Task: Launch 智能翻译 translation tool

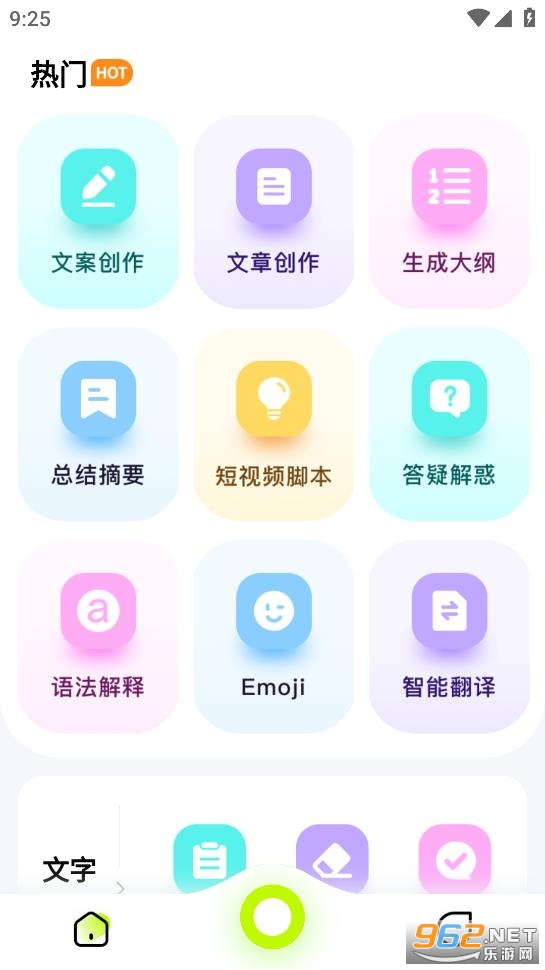Action: click(x=449, y=636)
